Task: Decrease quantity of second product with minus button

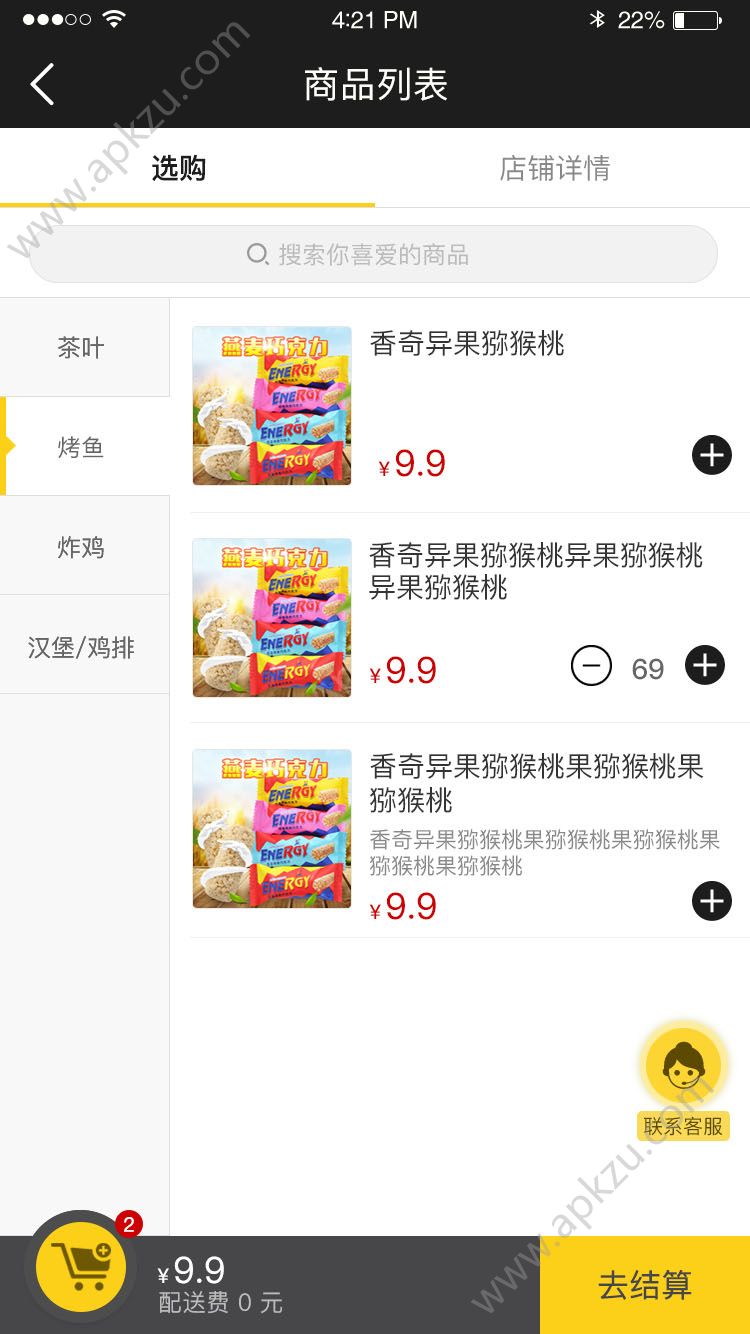Action: tap(591, 665)
